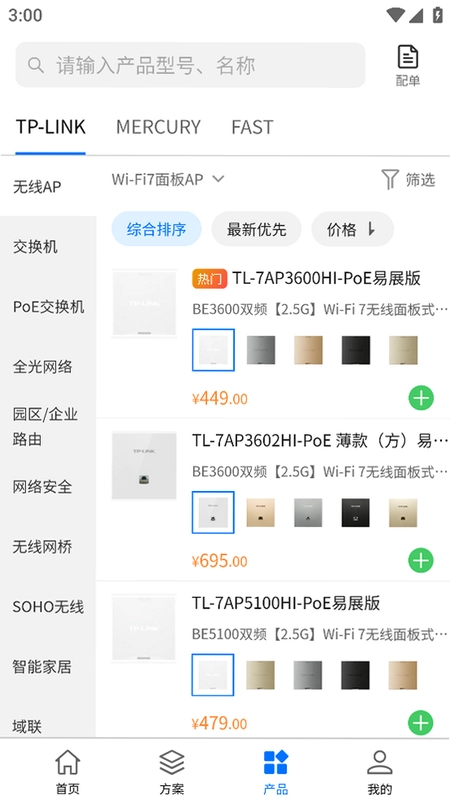Screen dimensions: 450x800
Task: Pick black color for TL-7AP3600HI-PoE
Action: click(x=356, y=350)
